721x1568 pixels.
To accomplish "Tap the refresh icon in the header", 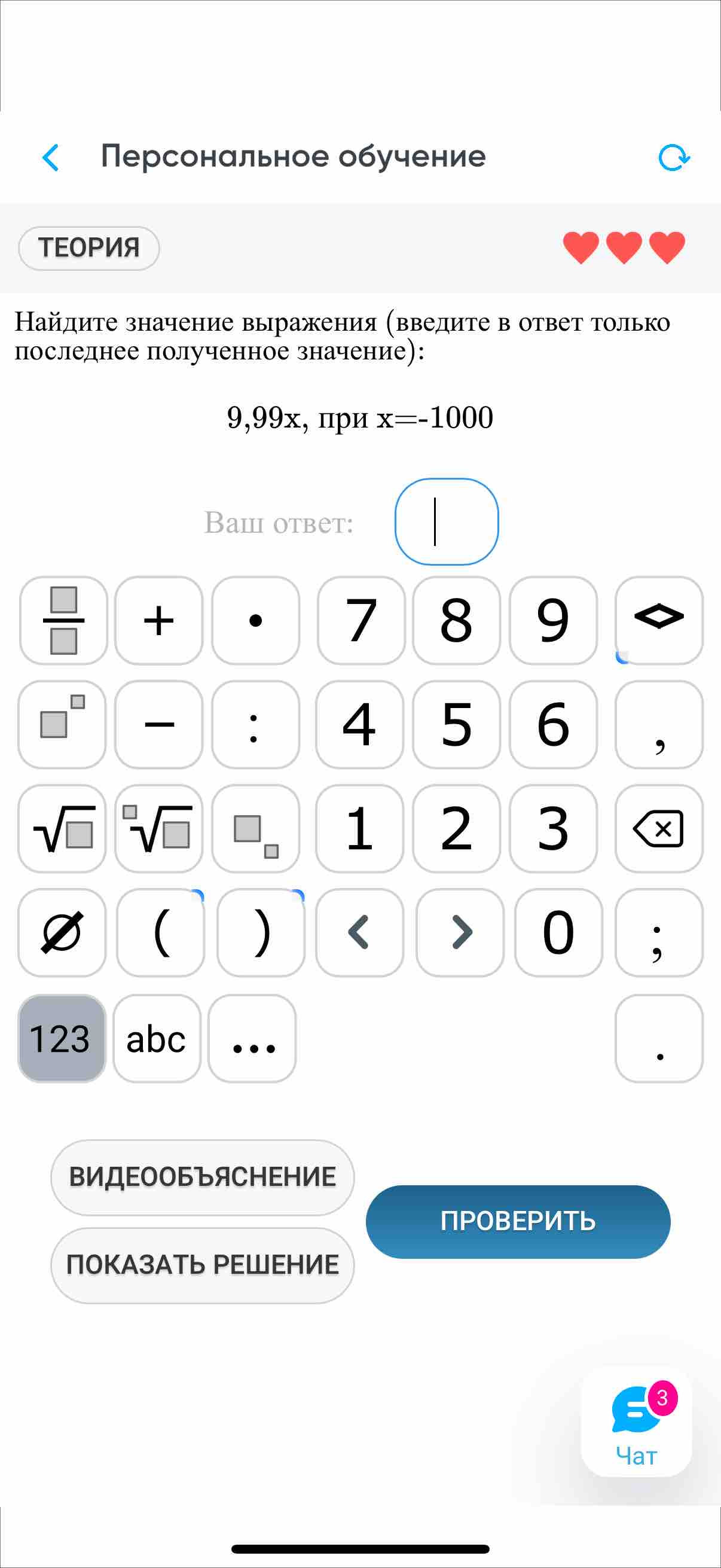I will coord(674,158).
